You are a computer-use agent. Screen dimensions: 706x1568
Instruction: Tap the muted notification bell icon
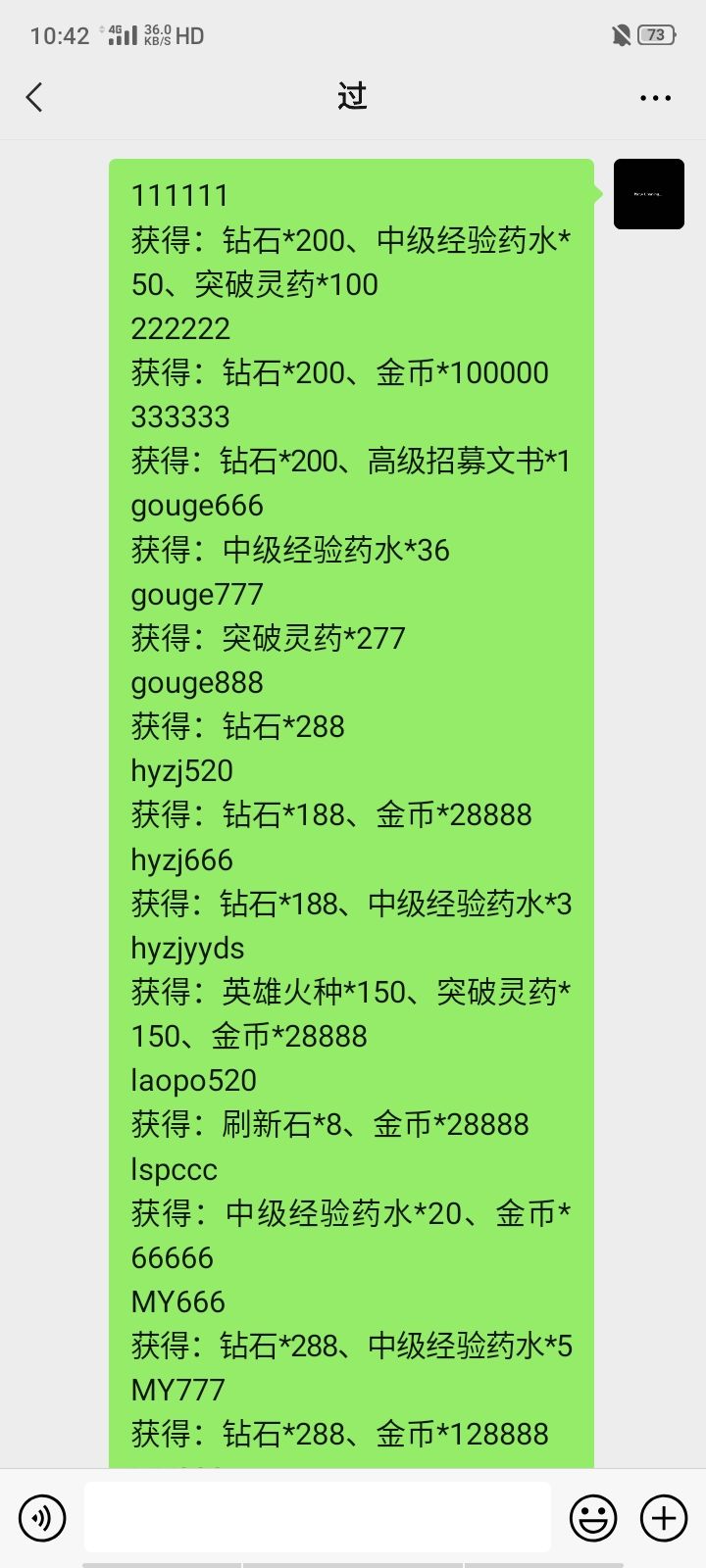pyautogui.click(x=619, y=34)
